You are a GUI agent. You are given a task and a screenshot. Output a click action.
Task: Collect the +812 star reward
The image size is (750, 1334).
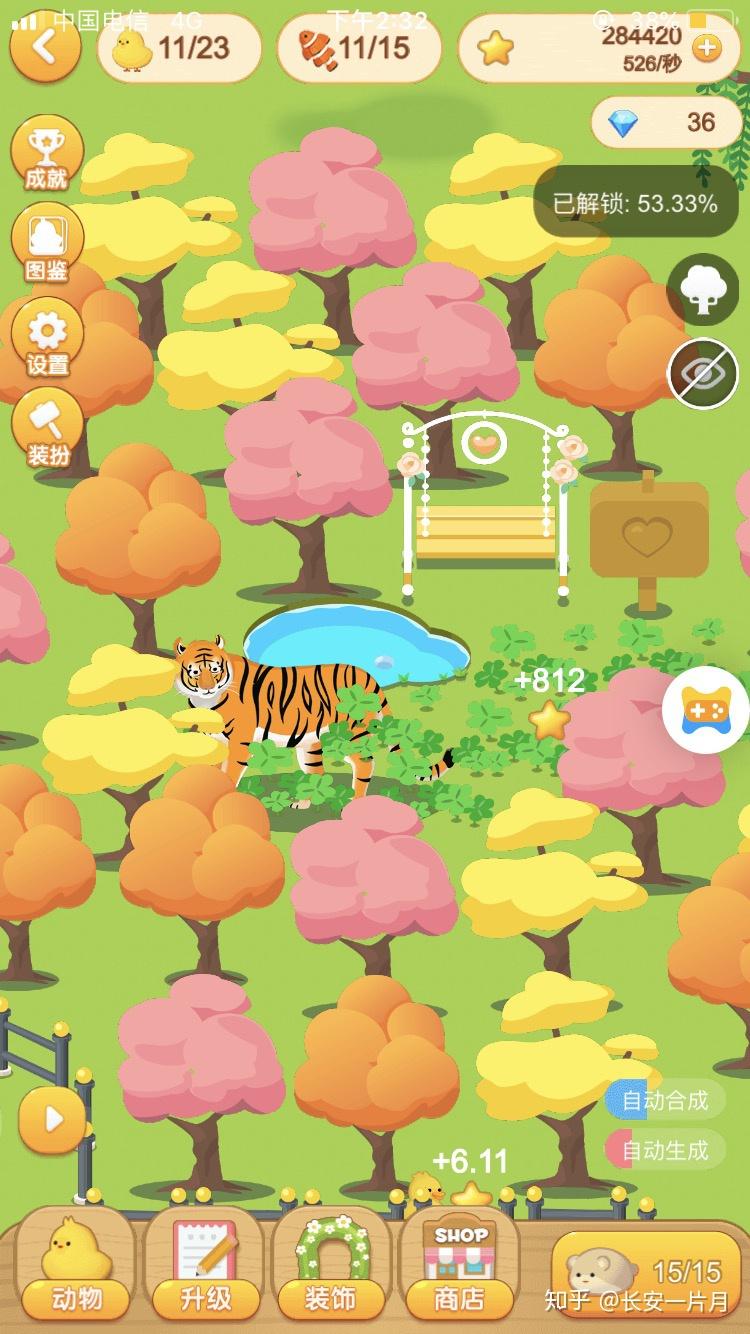[x=549, y=719]
